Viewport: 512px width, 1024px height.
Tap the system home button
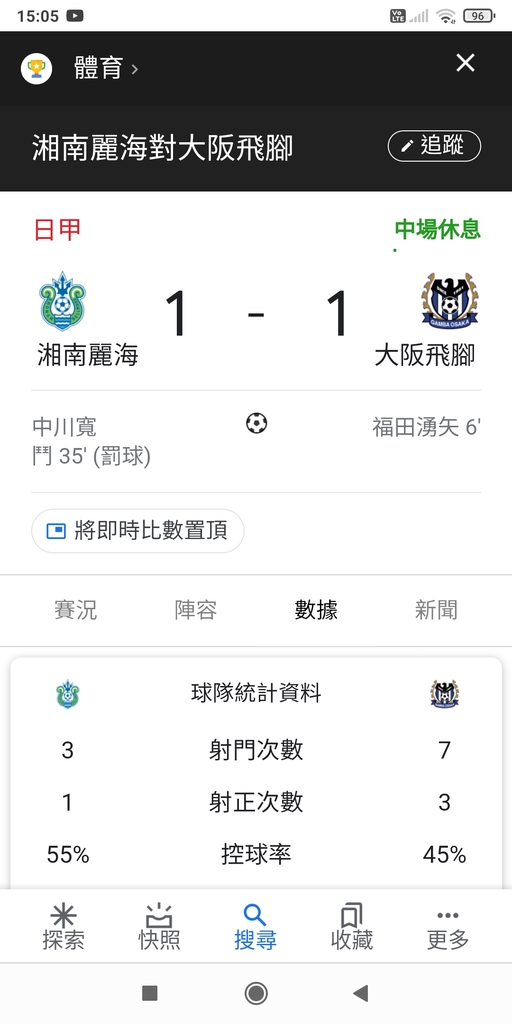click(x=256, y=993)
